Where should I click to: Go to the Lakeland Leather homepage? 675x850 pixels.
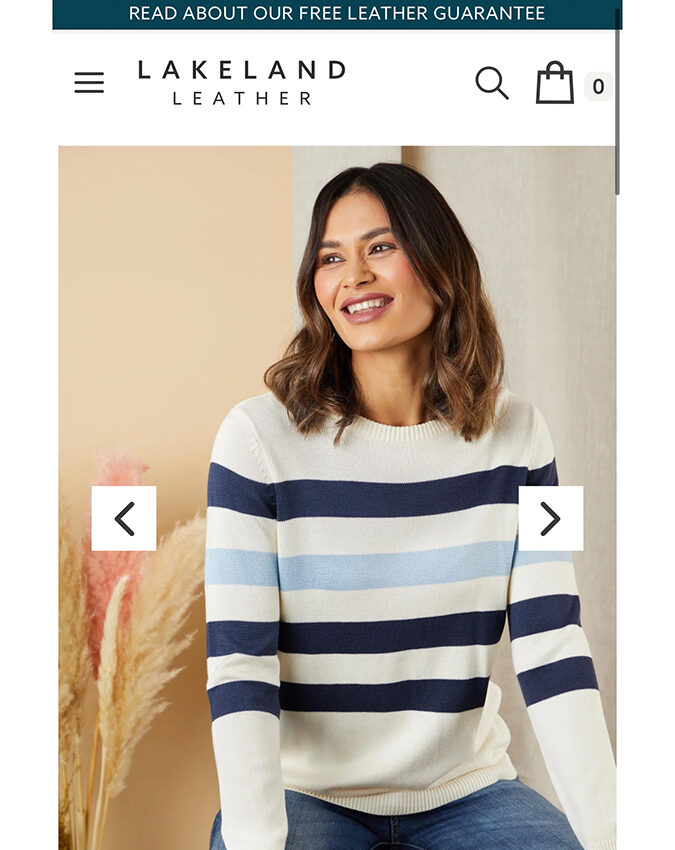tap(241, 83)
